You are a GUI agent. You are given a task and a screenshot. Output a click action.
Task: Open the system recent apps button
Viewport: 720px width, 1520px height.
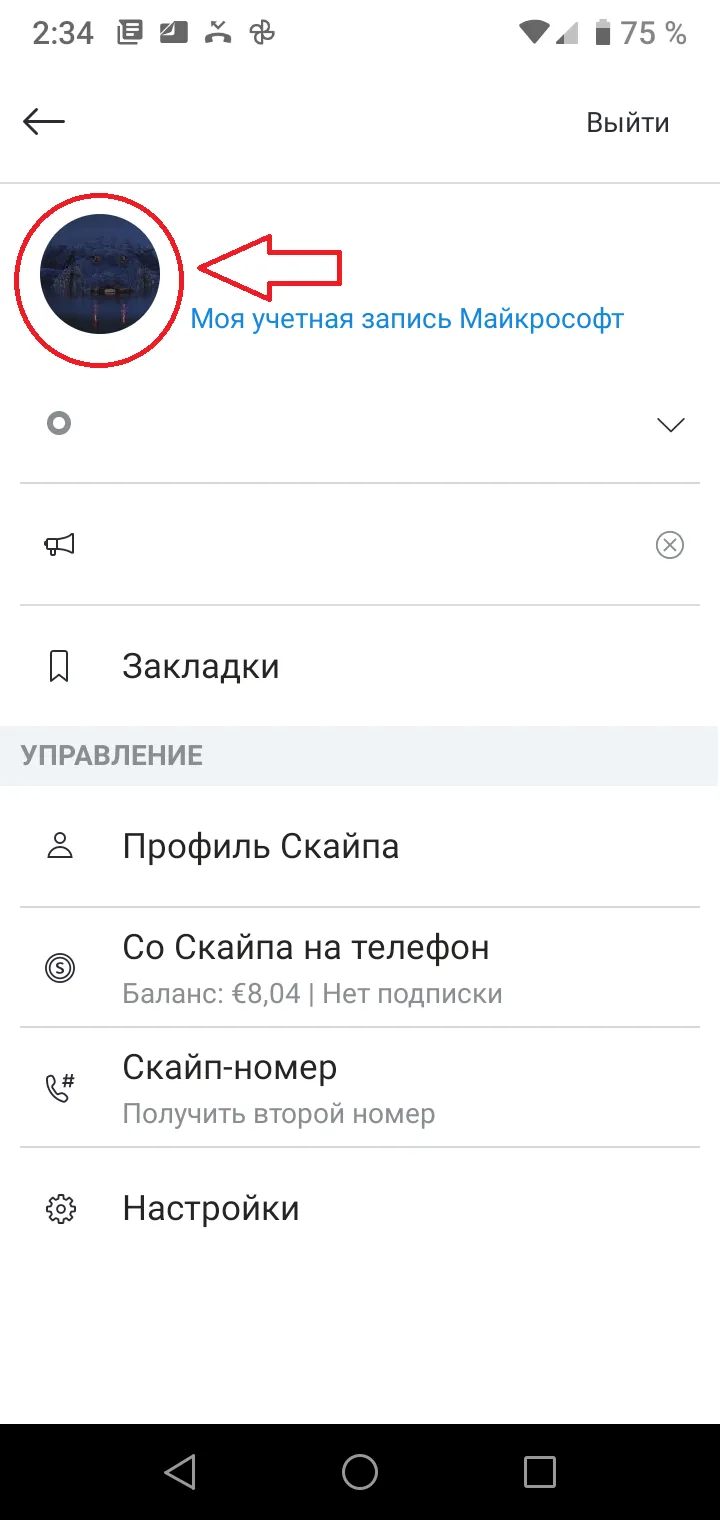540,1471
